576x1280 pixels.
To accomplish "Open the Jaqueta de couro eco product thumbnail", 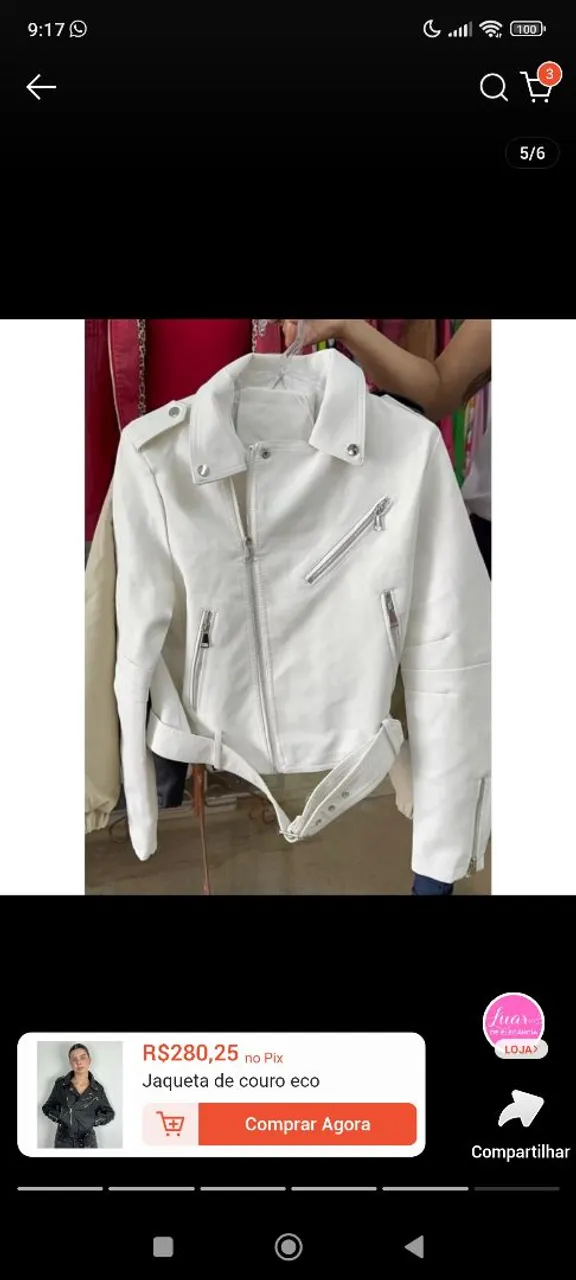I will (80, 1095).
